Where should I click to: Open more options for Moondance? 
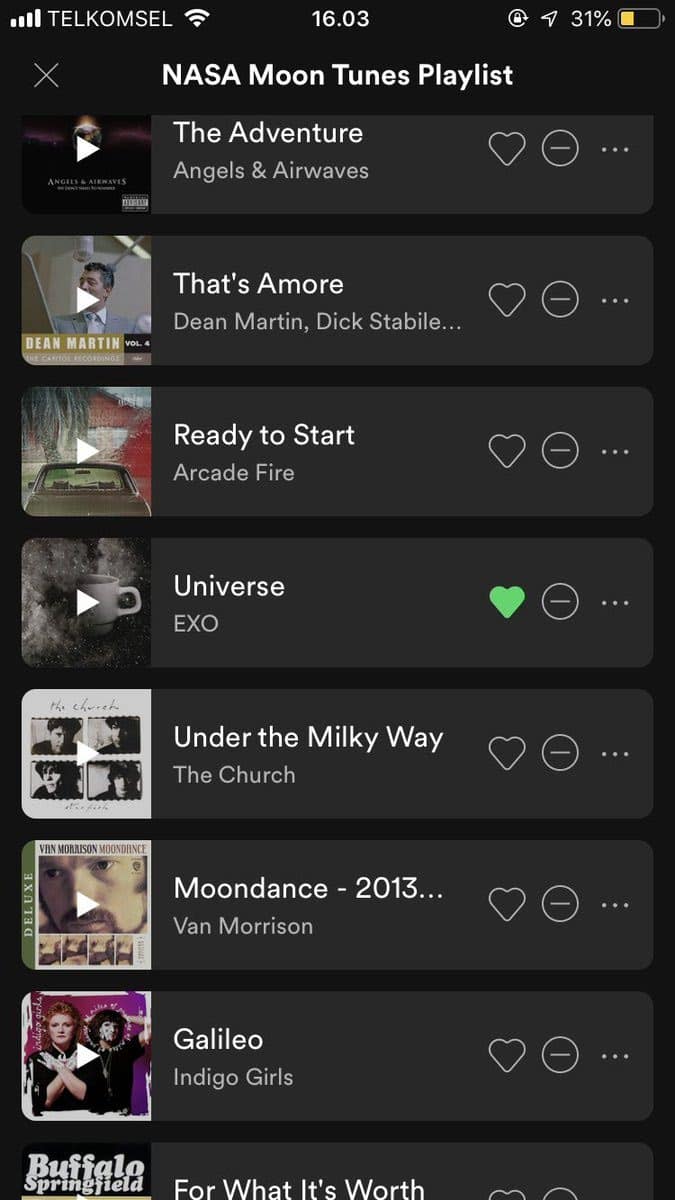pos(615,904)
